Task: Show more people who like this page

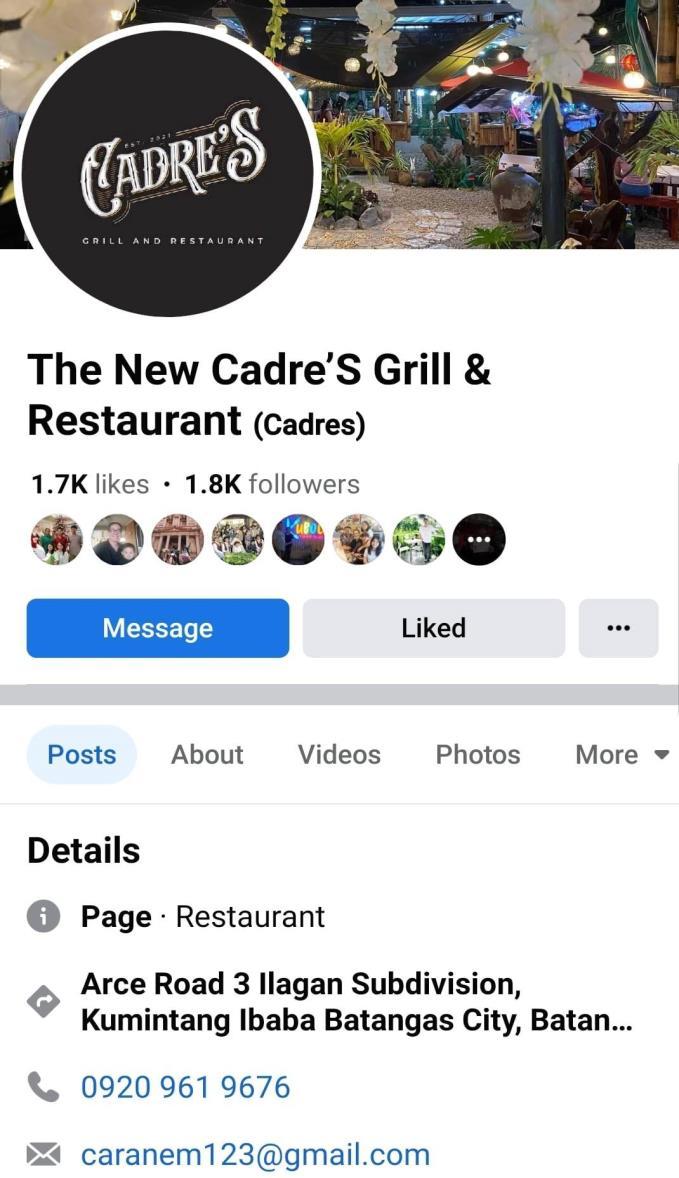Action: click(479, 540)
